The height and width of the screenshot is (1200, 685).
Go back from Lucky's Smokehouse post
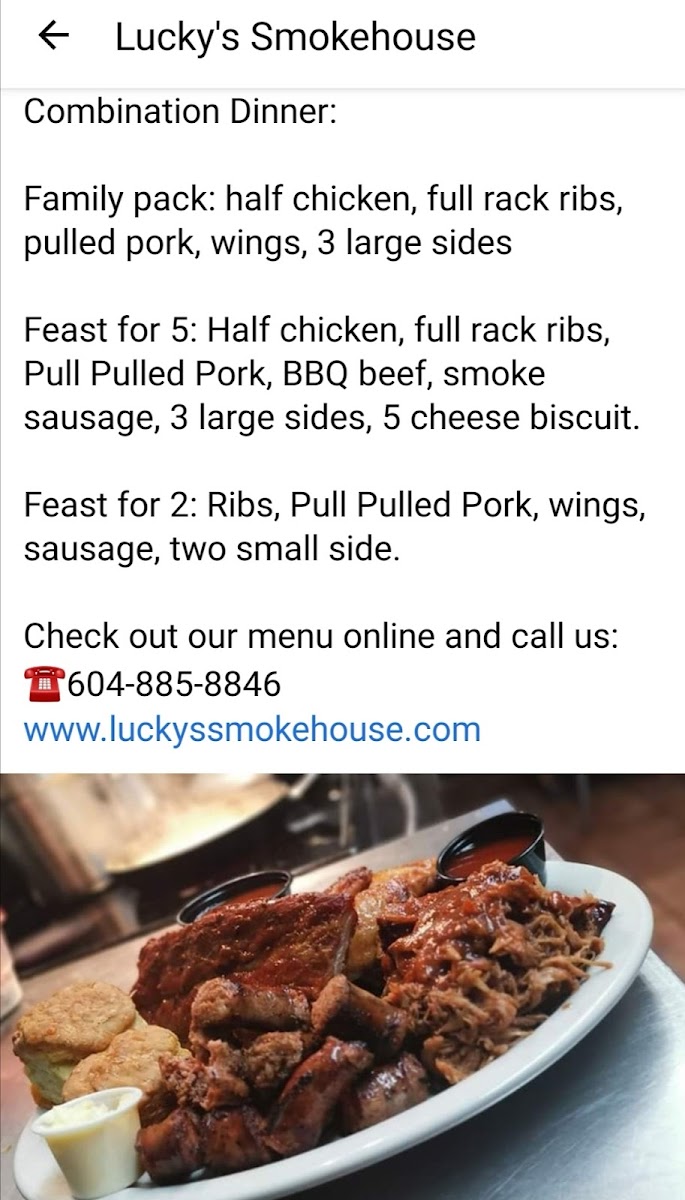(53, 37)
